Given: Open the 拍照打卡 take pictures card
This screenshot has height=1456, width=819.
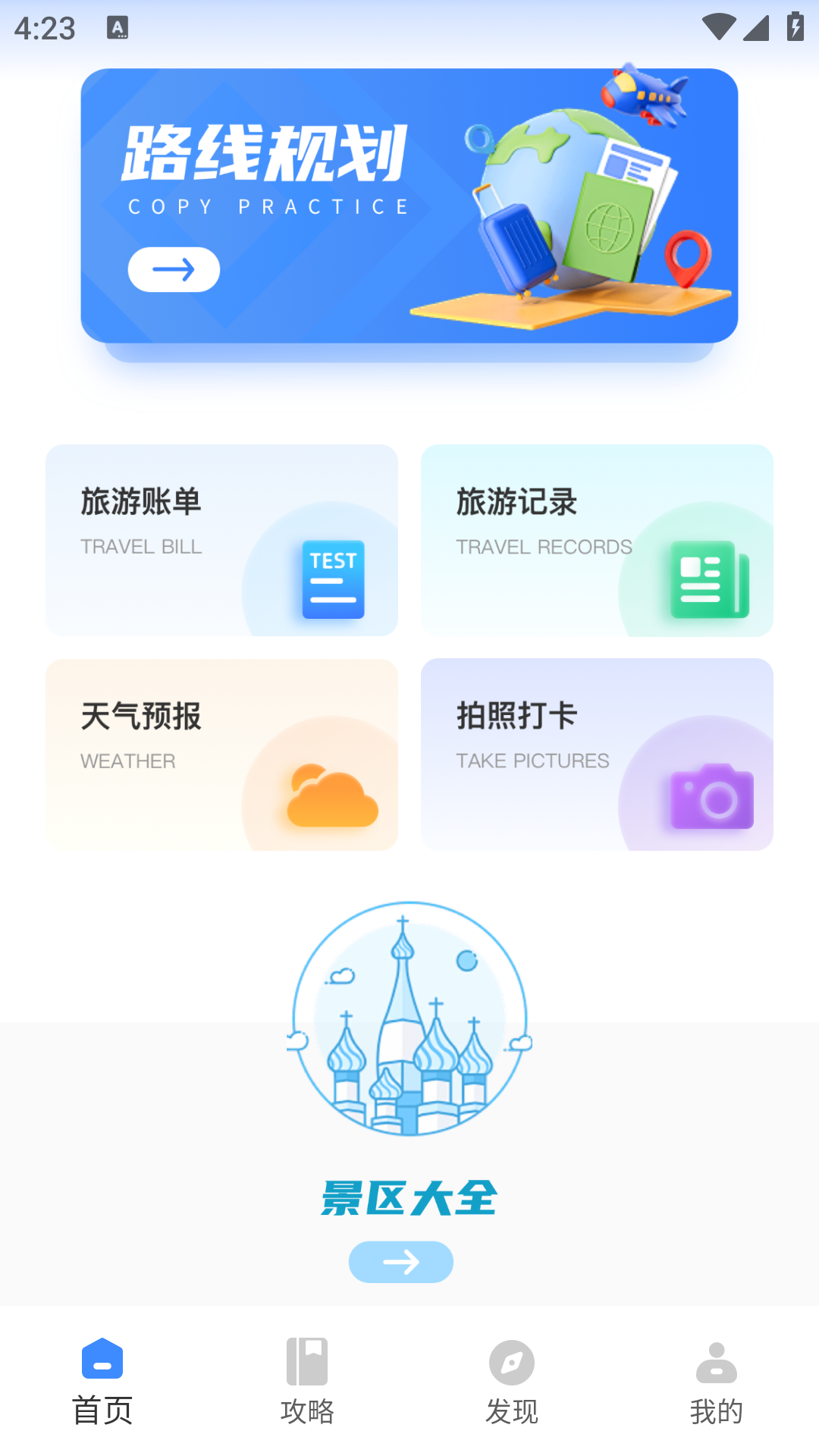Looking at the screenshot, I should [597, 753].
